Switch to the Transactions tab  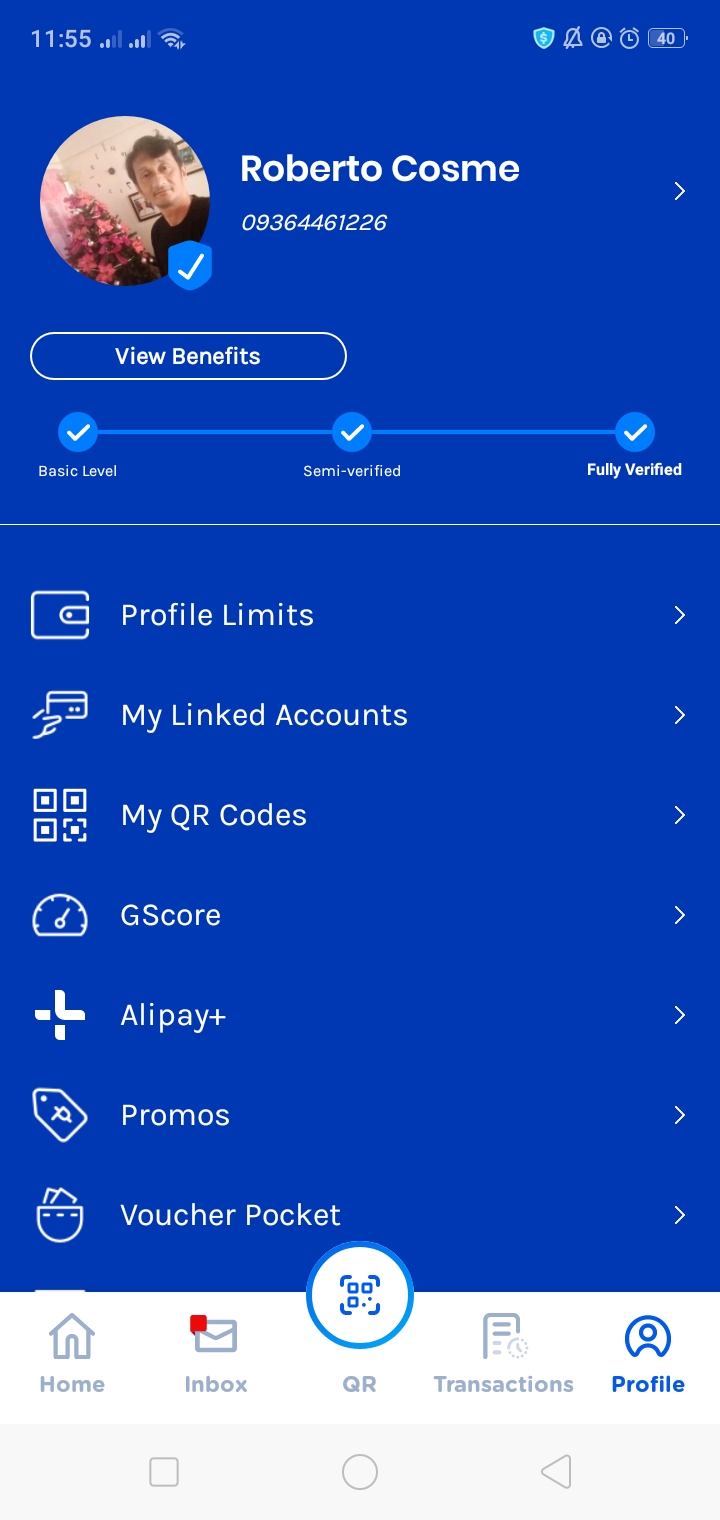(x=504, y=1355)
